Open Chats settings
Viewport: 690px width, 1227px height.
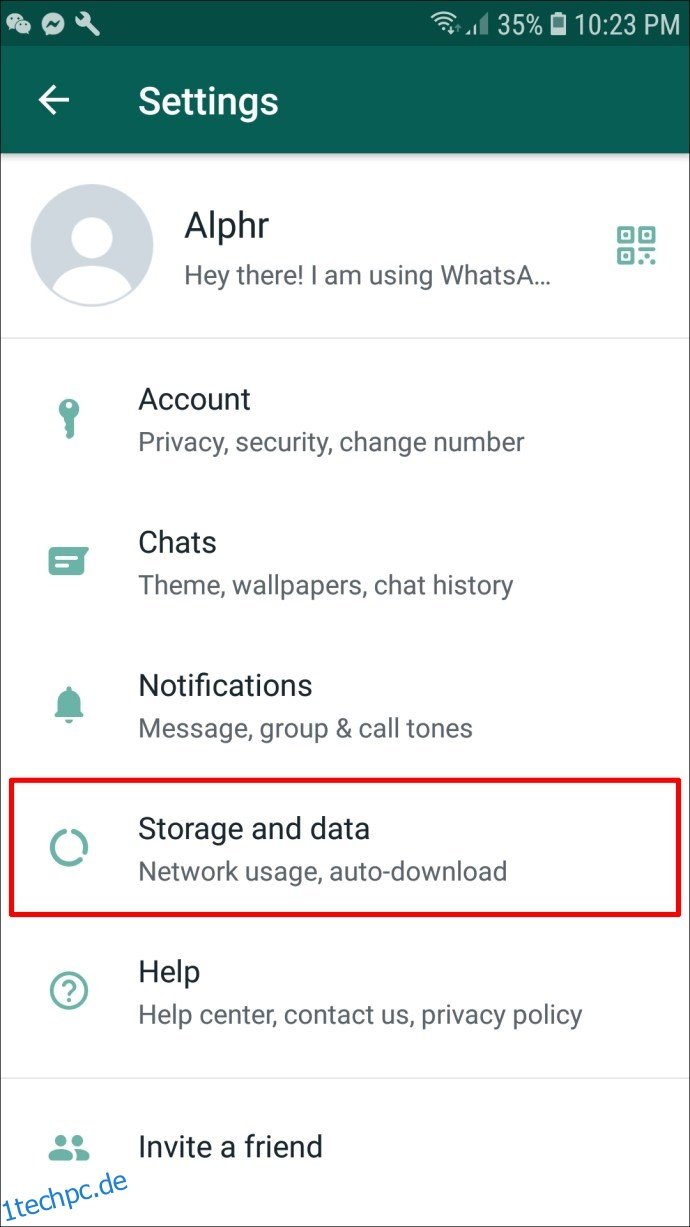(x=345, y=563)
